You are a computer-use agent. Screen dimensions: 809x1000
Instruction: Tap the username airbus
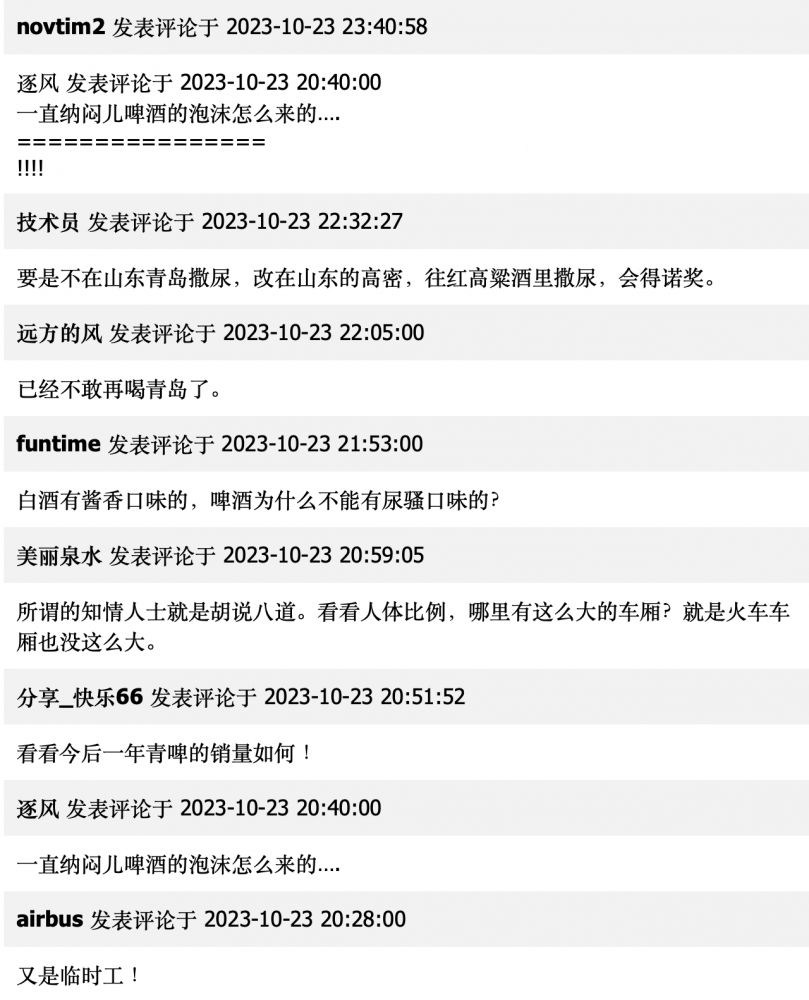[50, 918]
